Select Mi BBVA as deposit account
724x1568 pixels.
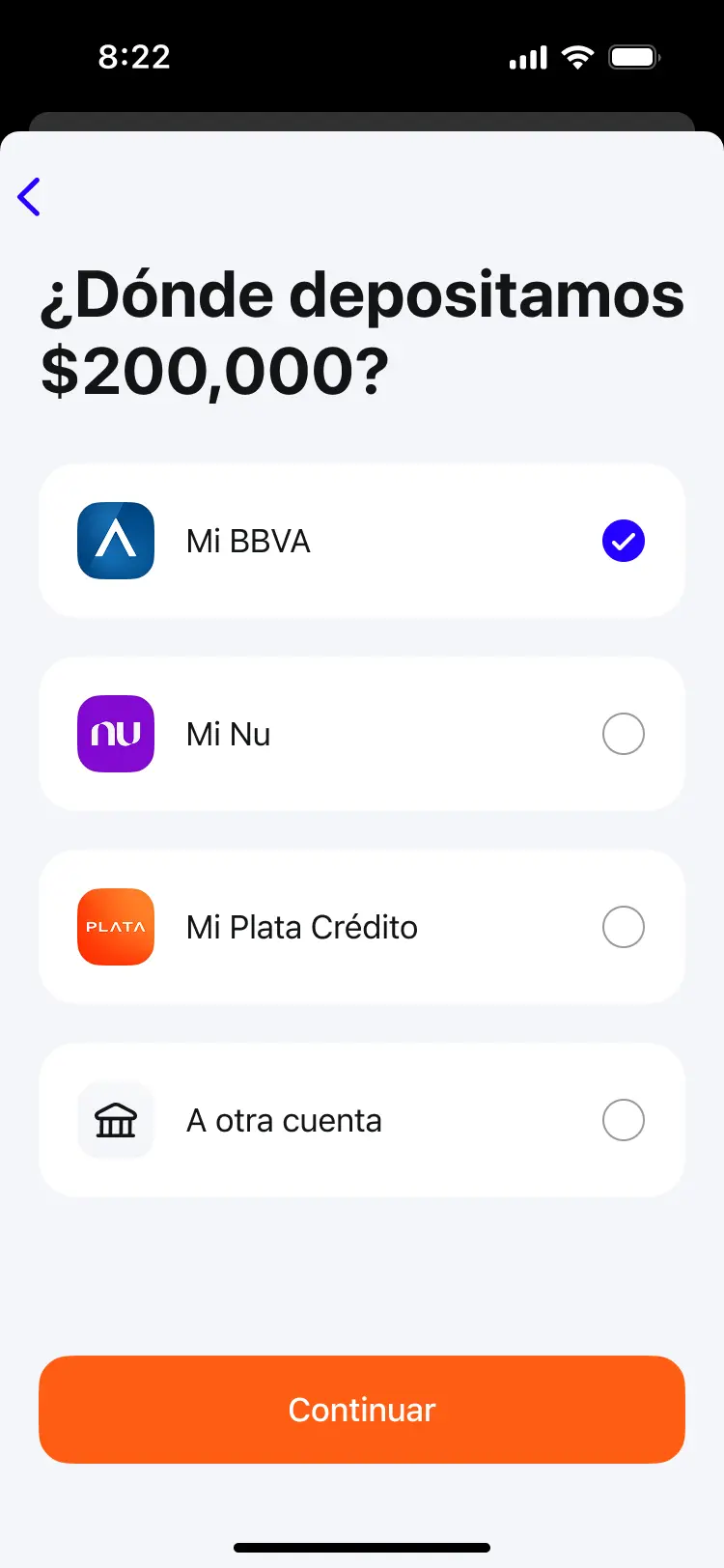click(362, 541)
